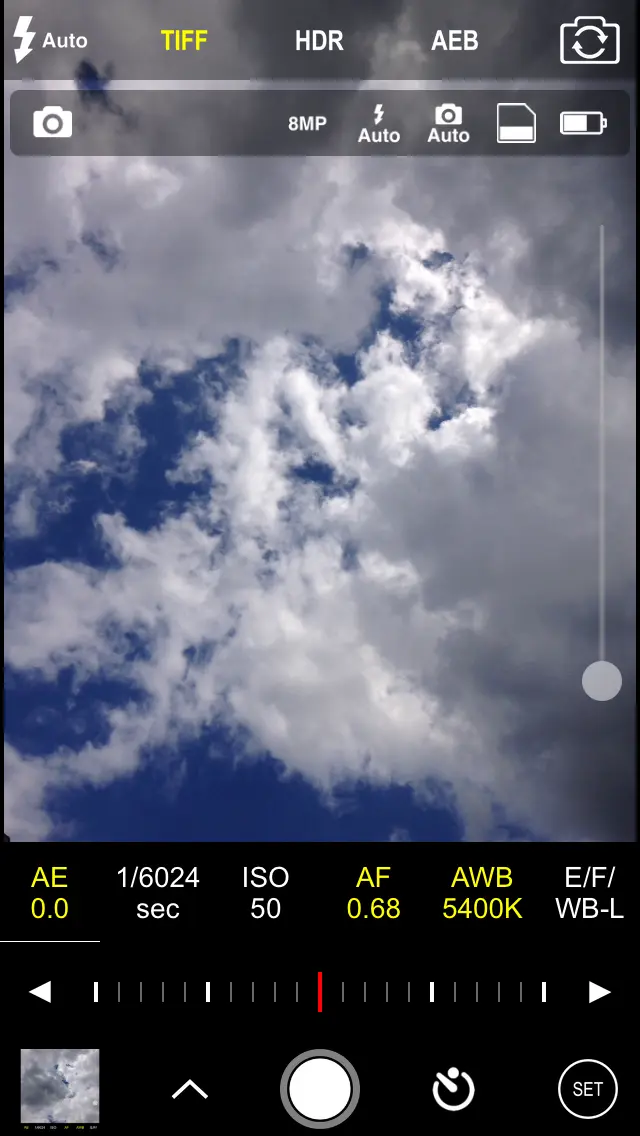Viewport: 640px width, 1136px height.
Task: Select the AE exposure compensation control
Action: coord(50,893)
